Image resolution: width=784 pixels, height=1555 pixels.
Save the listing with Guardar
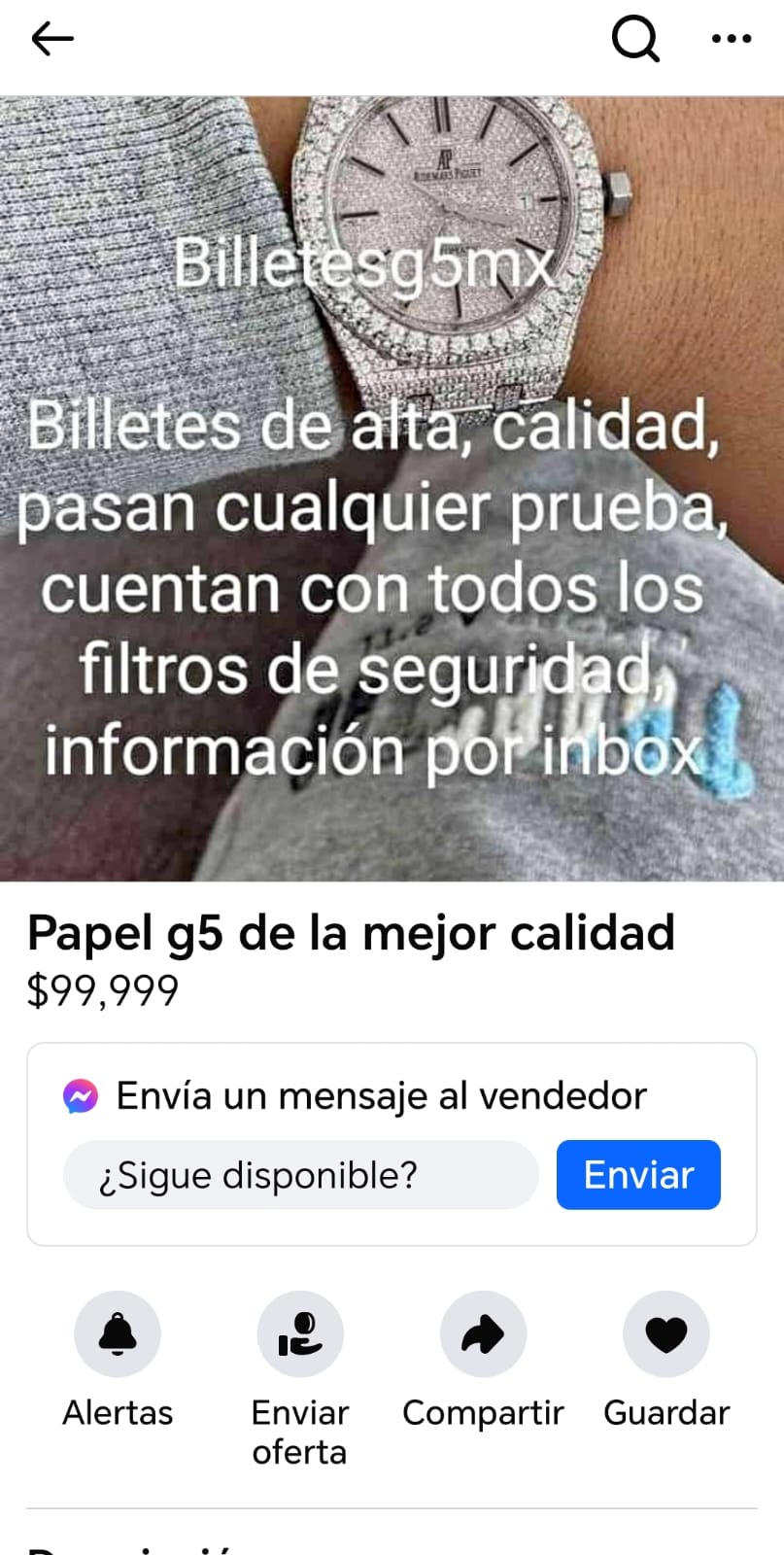tap(666, 1334)
